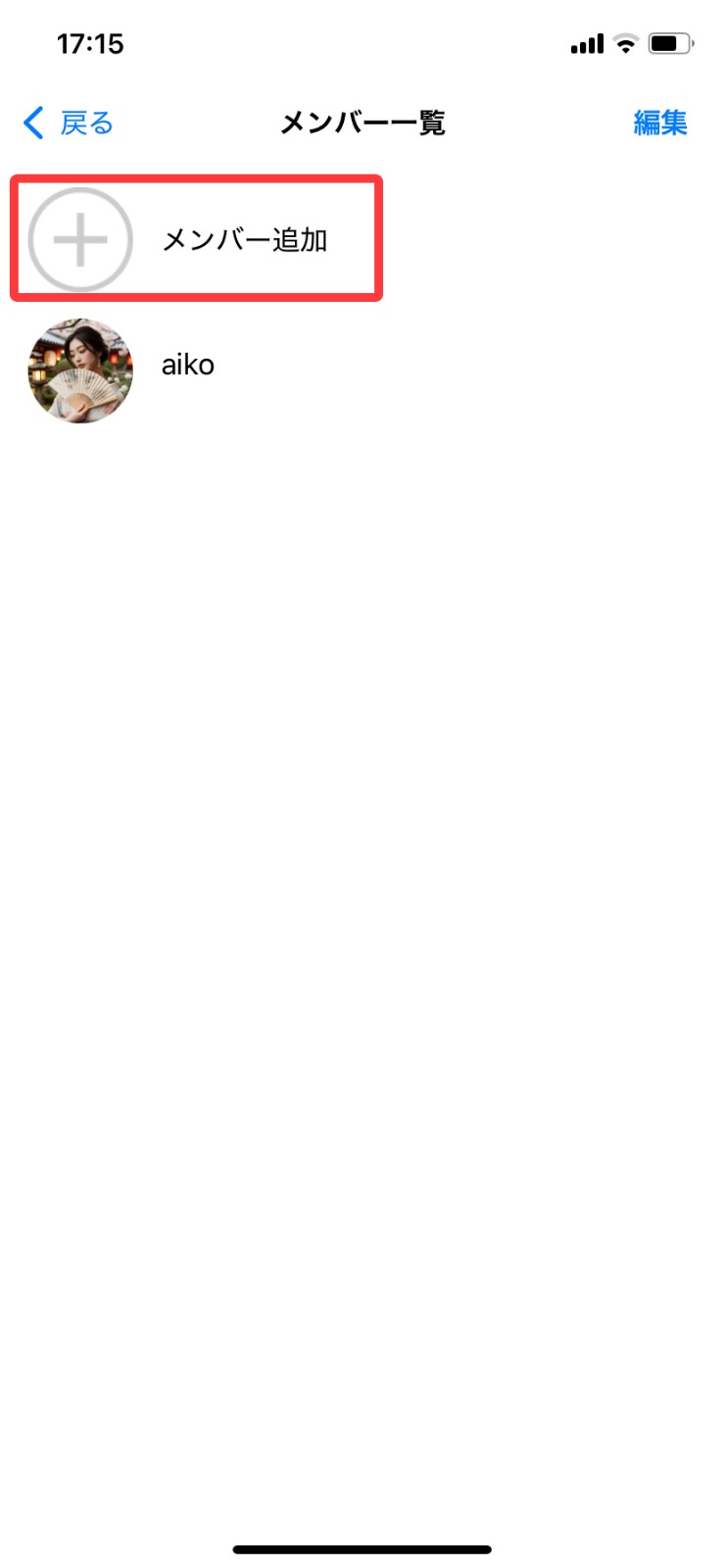
Task: Tap 編集 to edit the member list
Action: [659, 123]
